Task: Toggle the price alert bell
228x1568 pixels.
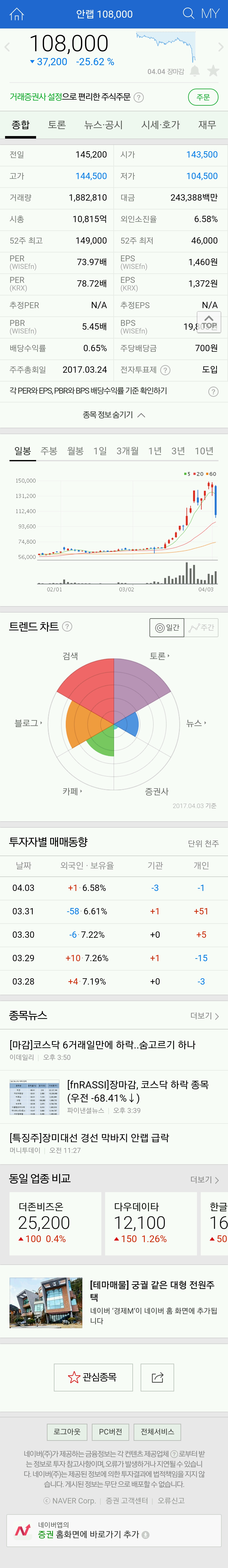Action: pyautogui.click(x=194, y=71)
